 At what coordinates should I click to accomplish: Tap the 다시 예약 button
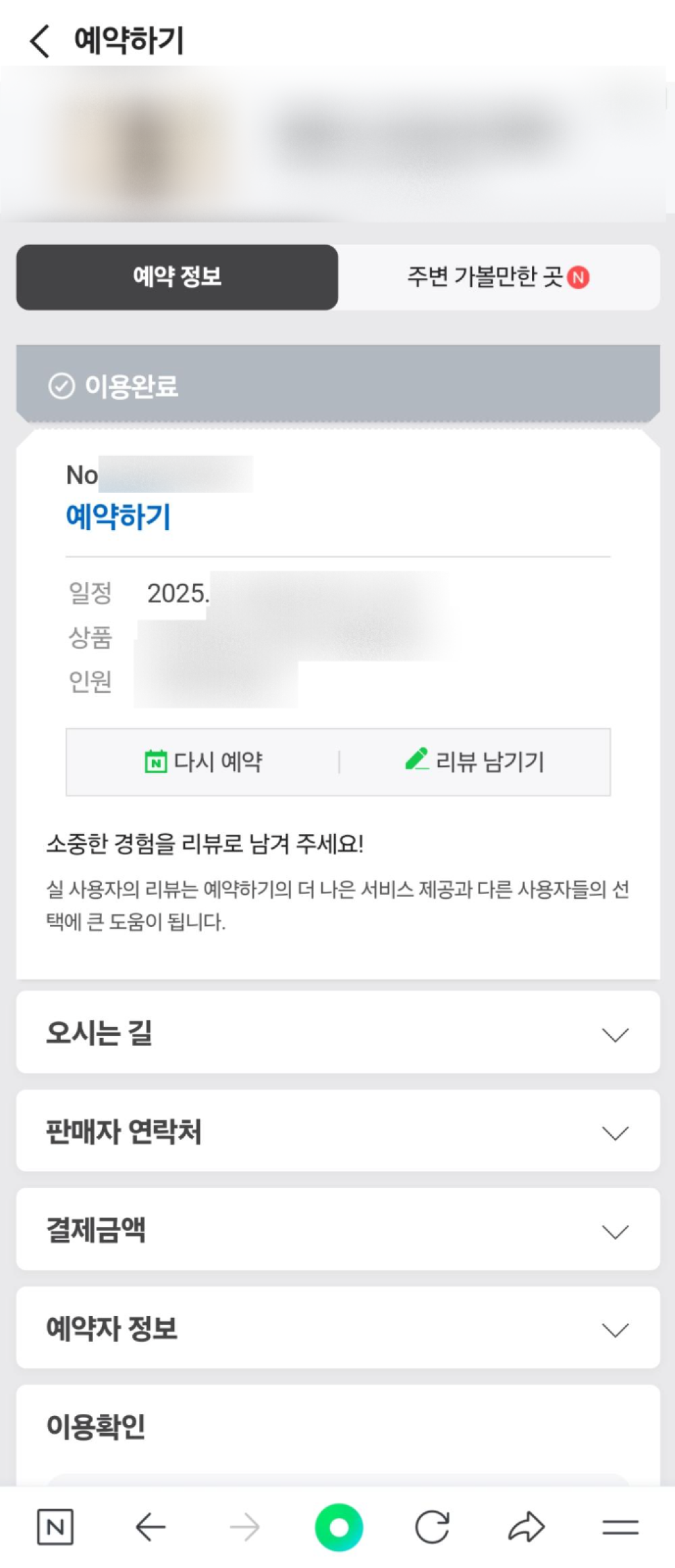click(x=203, y=762)
